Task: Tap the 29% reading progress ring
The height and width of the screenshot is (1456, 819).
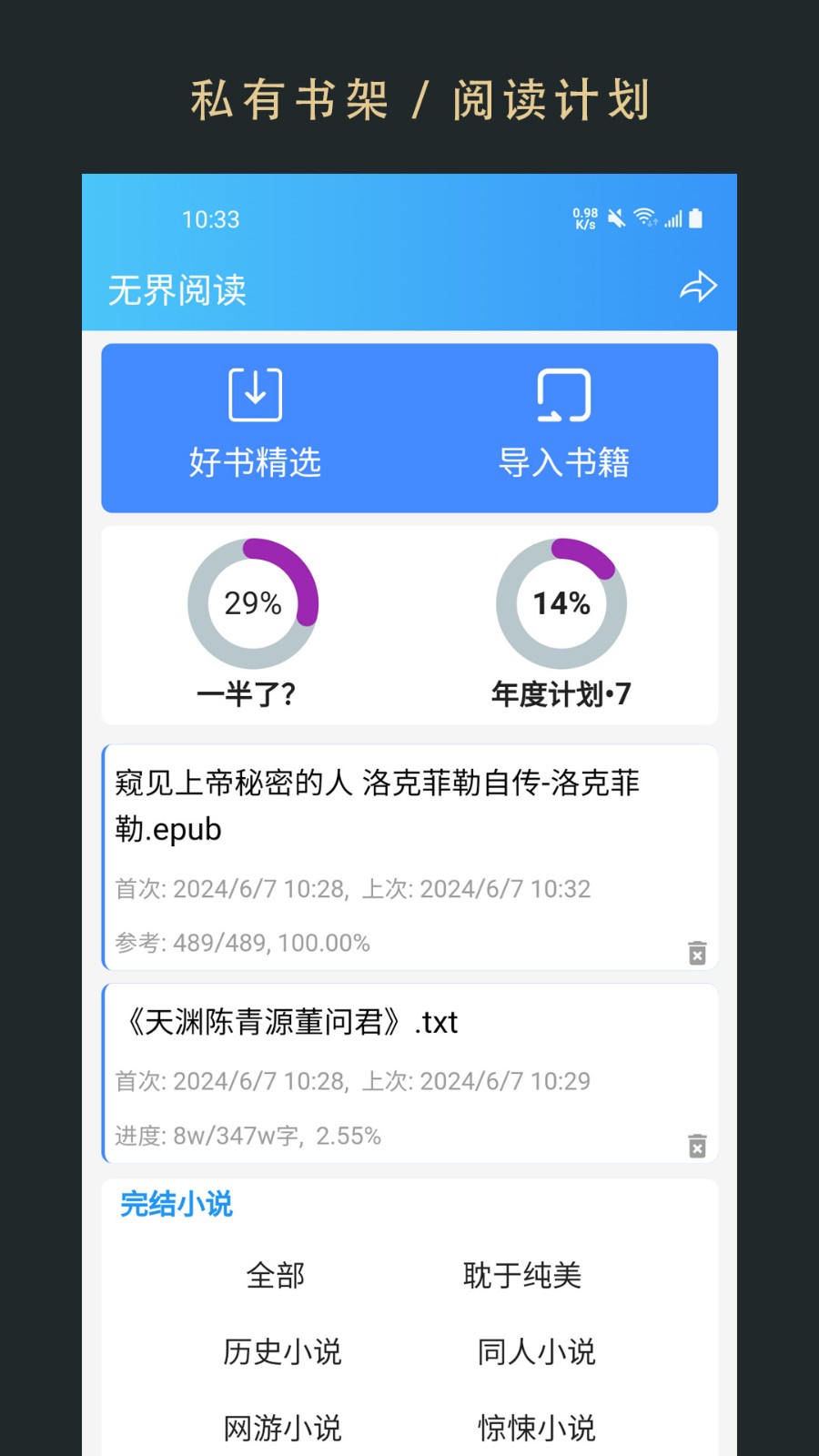Action: click(253, 602)
